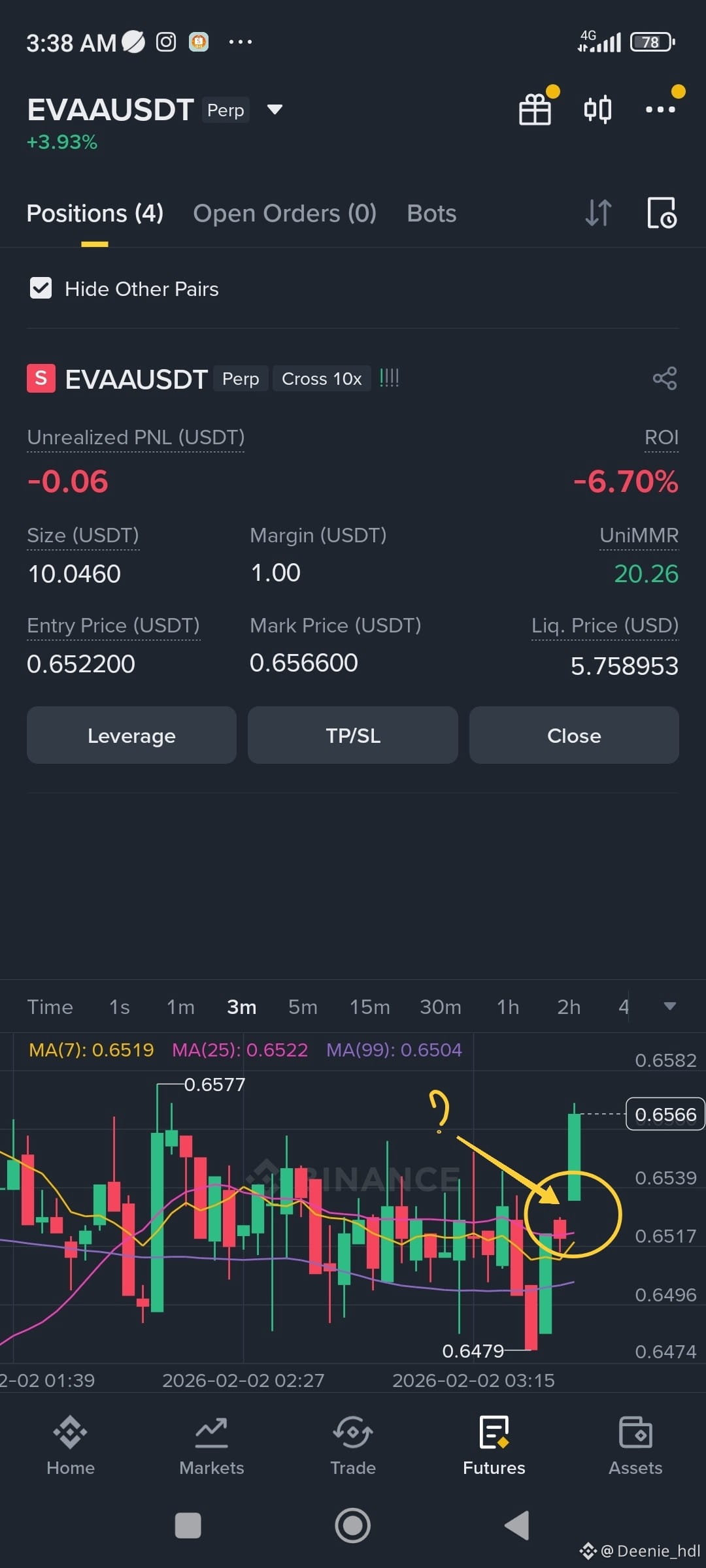Open the top overflow menu
This screenshot has height=1568, width=706.
click(660, 109)
